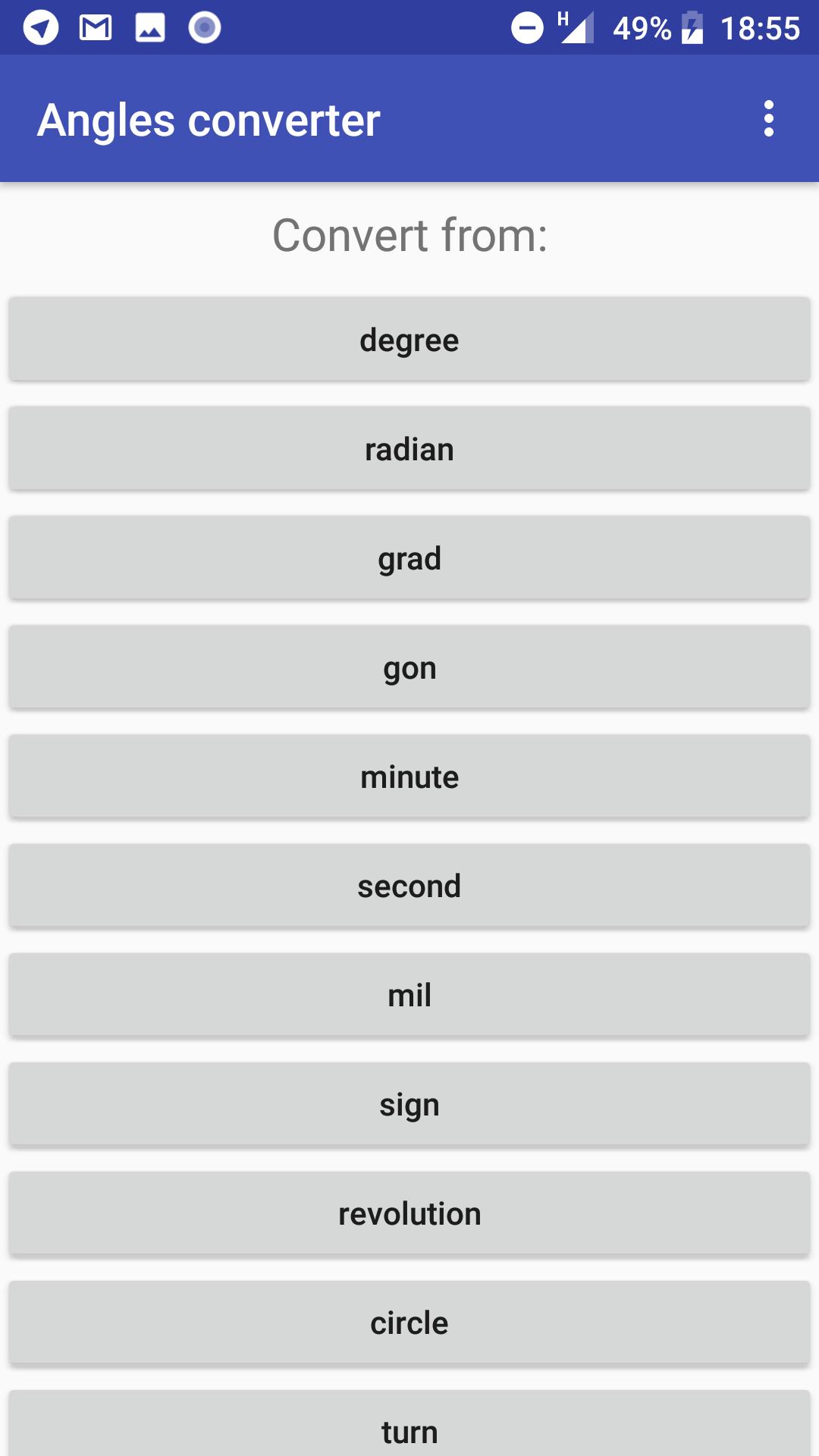Tap the grad unit button
The image size is (819, 1456).
point(409,558)
